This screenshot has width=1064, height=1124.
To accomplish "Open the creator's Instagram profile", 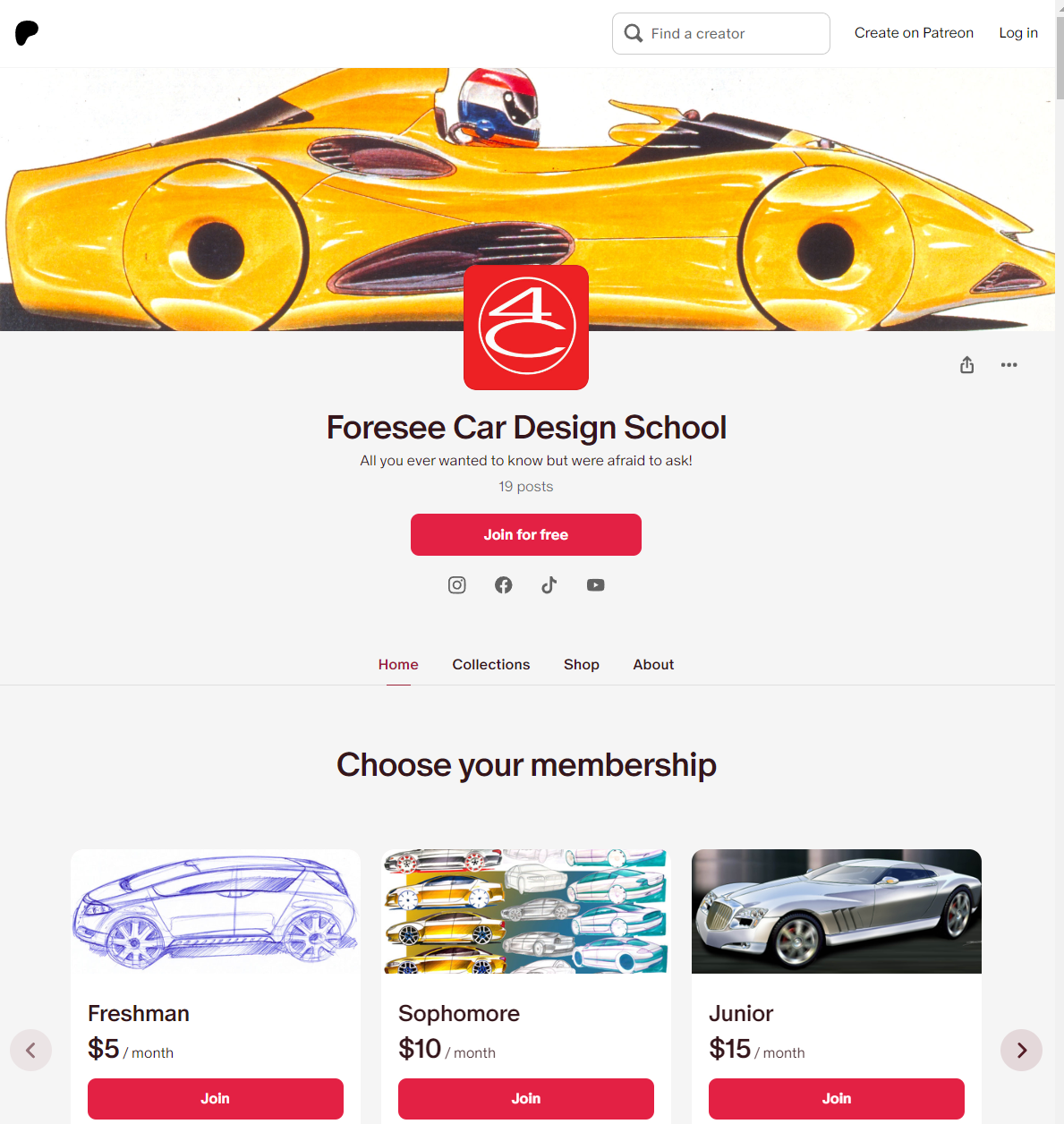I will 456,585.
